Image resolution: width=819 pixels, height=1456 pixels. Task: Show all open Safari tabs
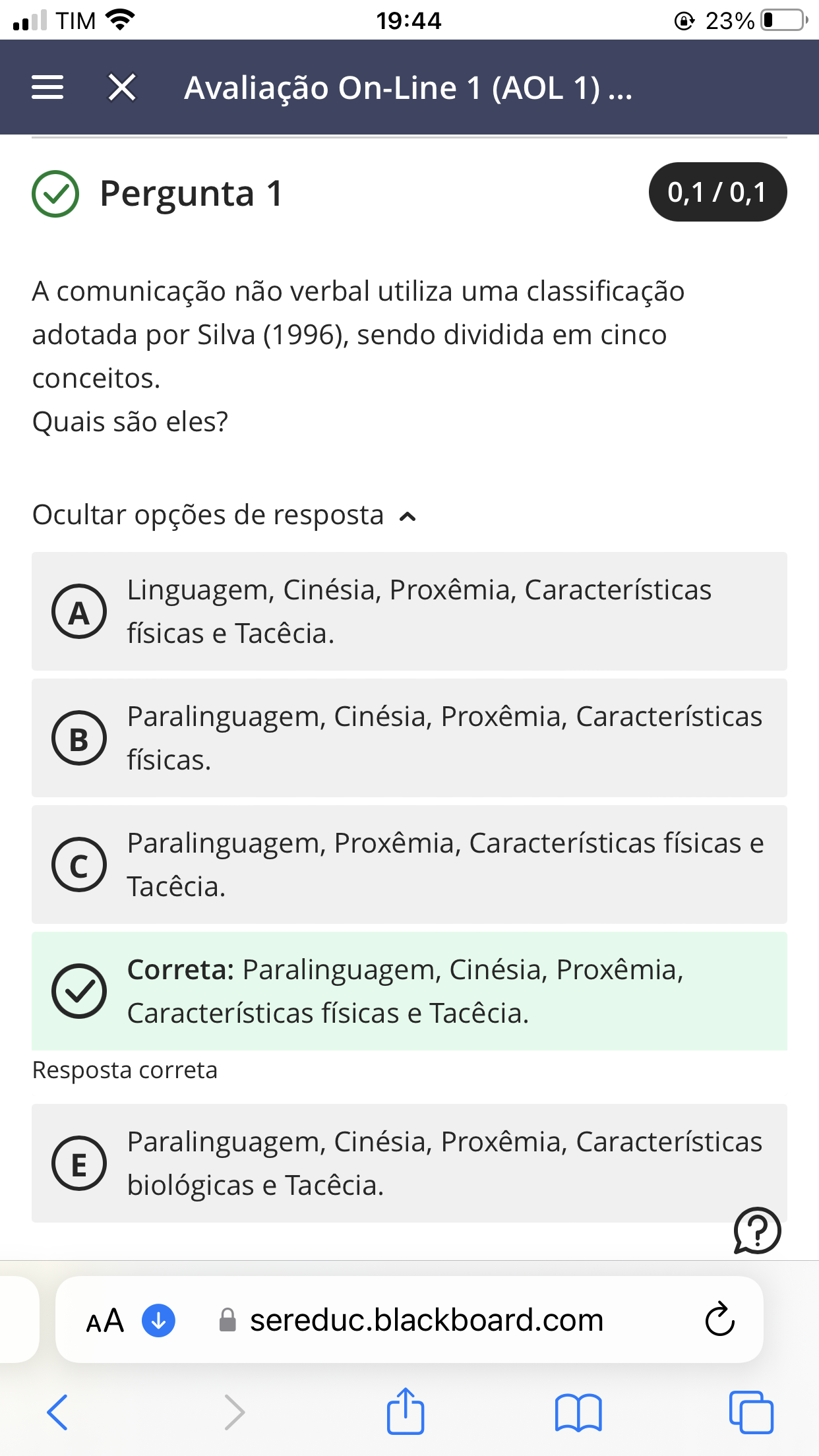tap(751, 1412)
